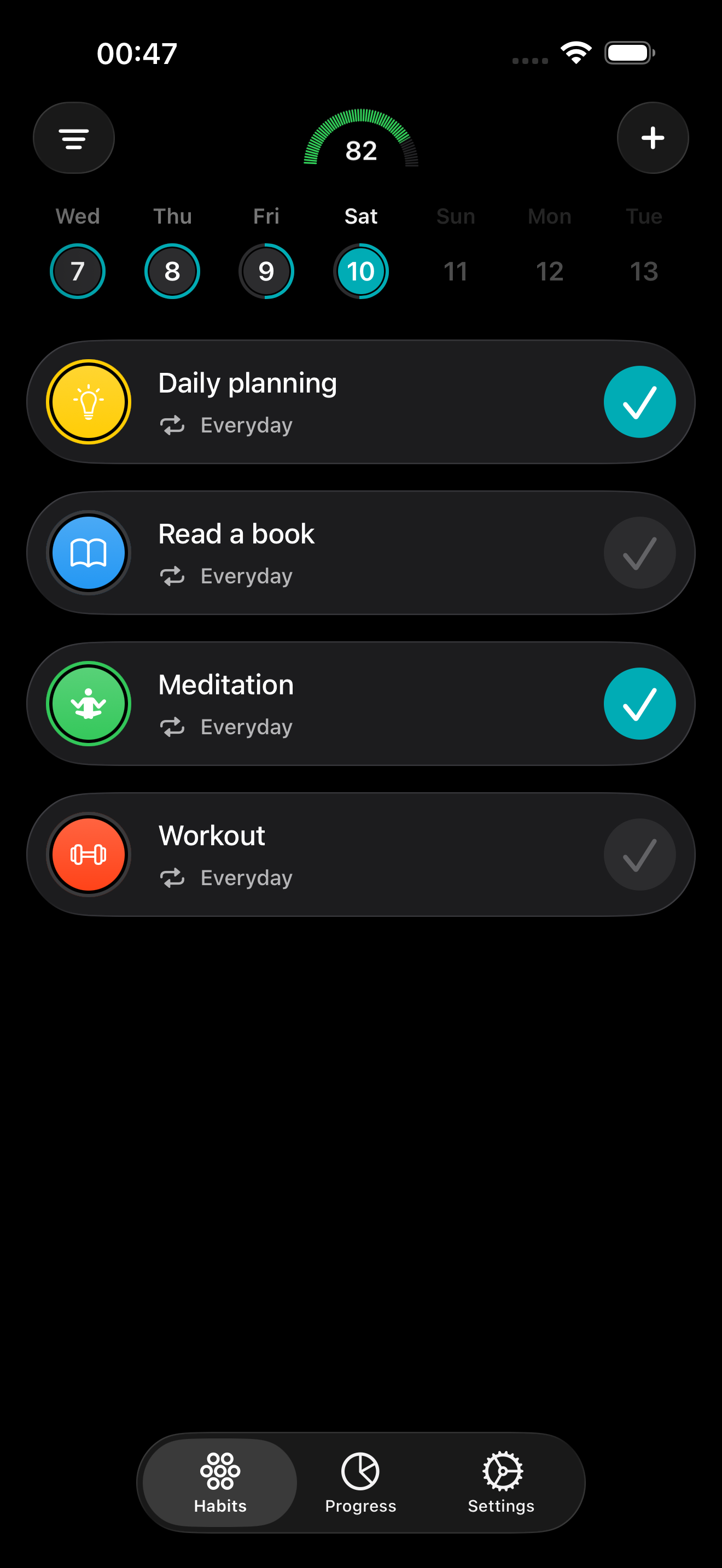Select Saturday the 10th in the calendar

[x=360, y=271]
